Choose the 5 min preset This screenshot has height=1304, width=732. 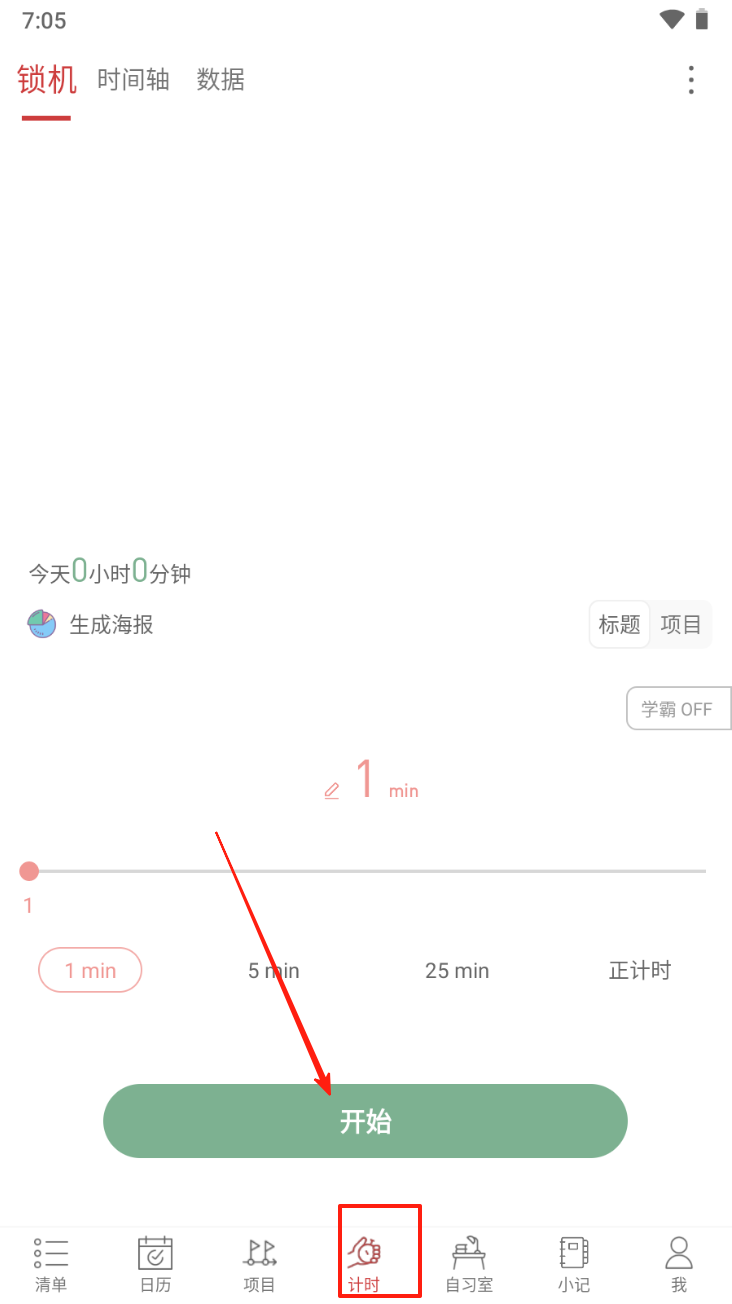coord(274,970)
